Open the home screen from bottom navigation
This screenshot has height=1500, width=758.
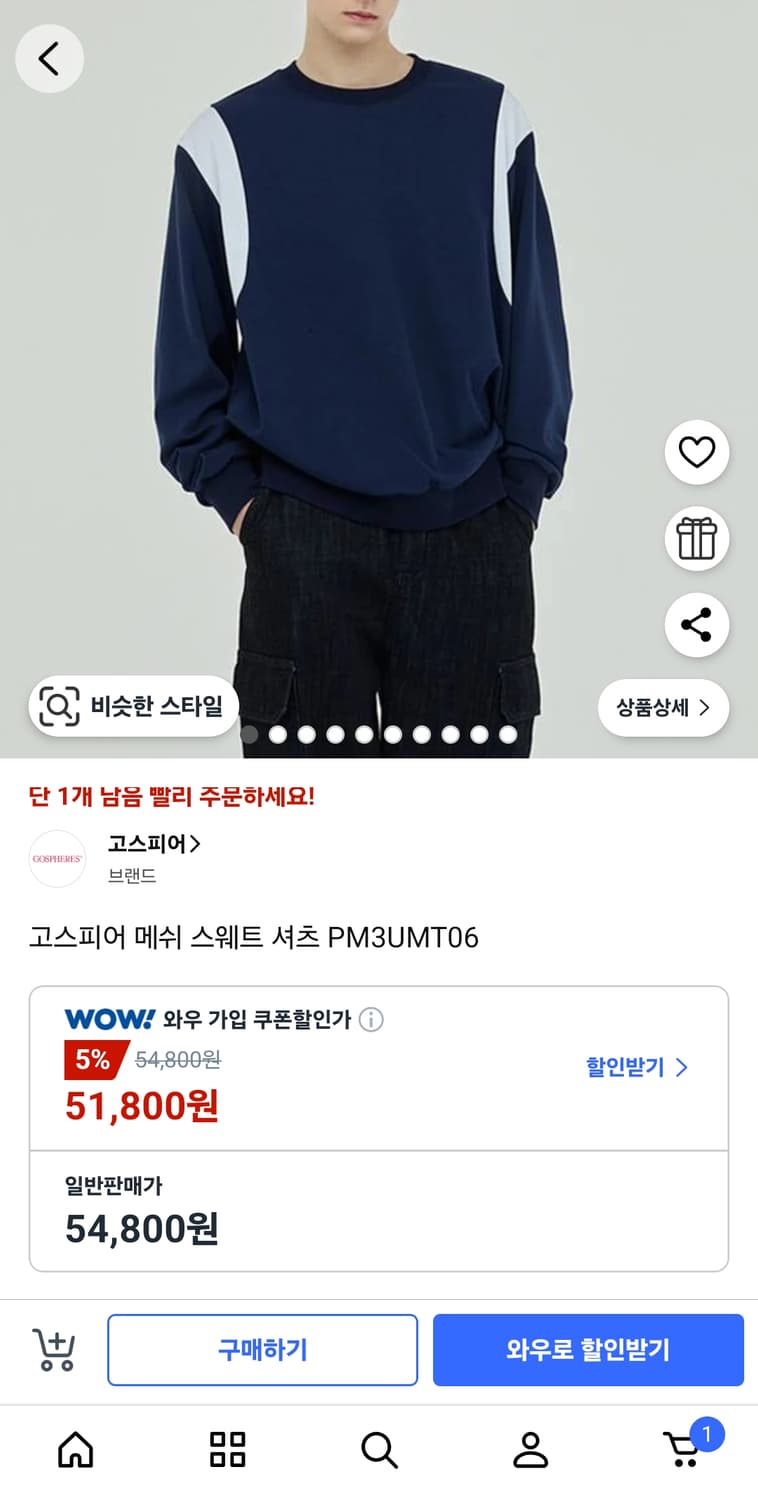click(x=75, y=1448)
